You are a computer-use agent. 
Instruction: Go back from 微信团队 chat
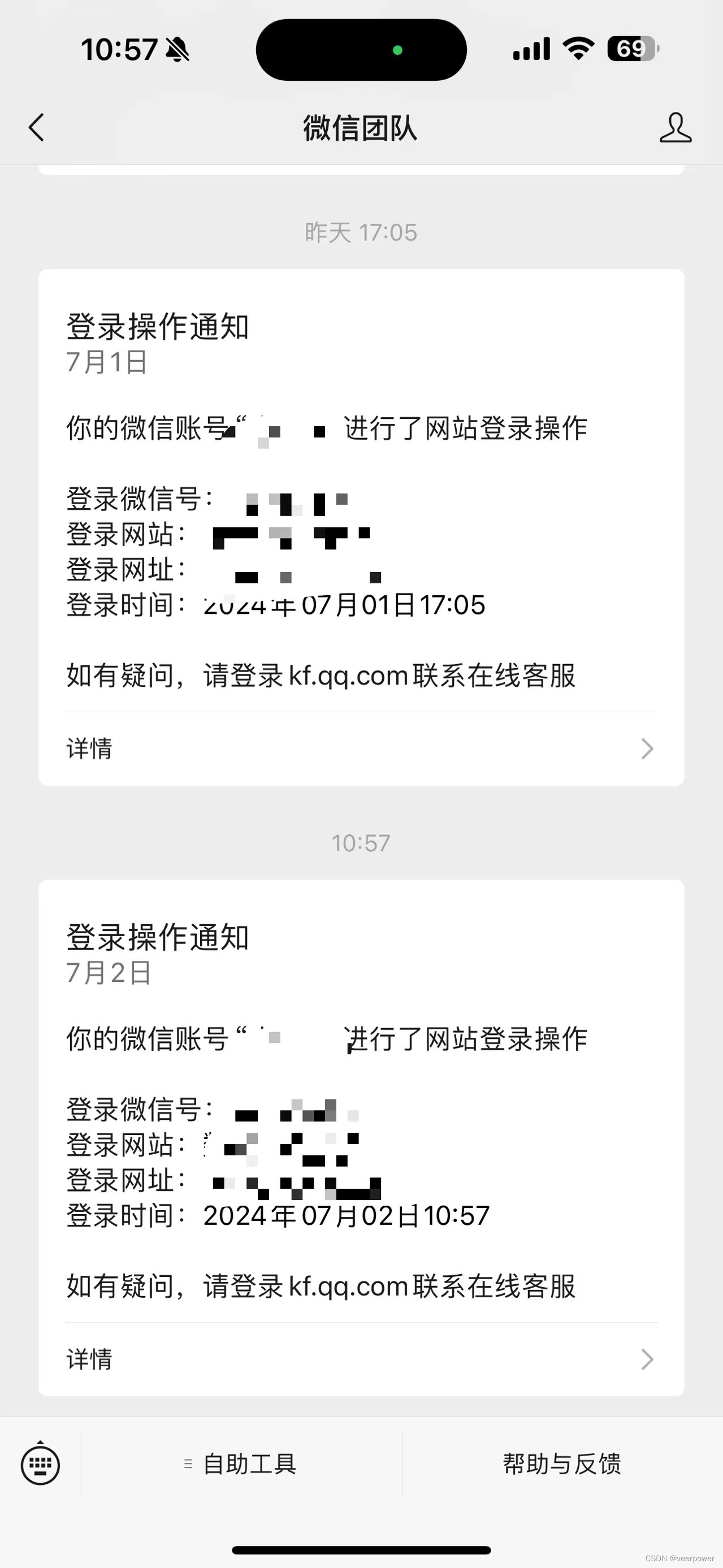[x=37, y=128]
